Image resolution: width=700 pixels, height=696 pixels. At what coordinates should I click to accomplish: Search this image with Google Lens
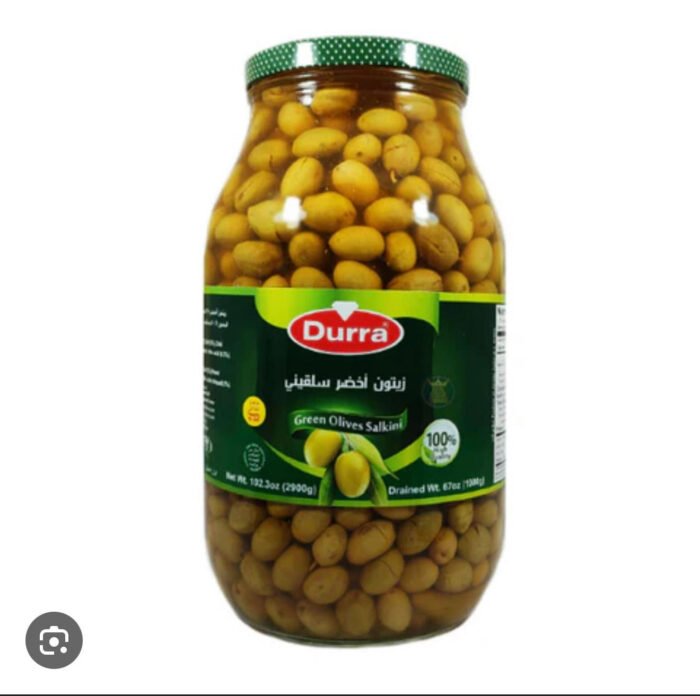click(x=54, y=640)
